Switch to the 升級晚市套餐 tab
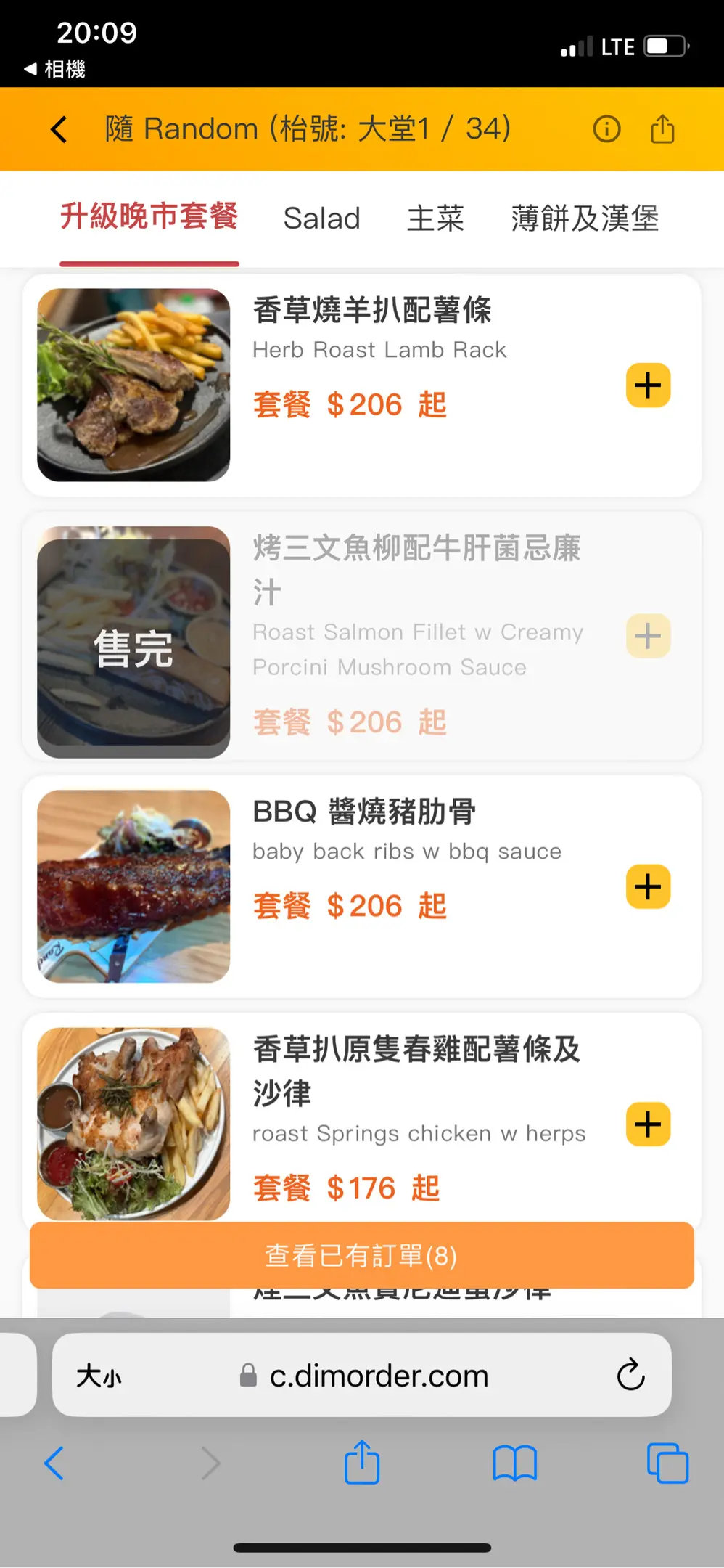This screenshot has width=724, height=1568. click(149, 217)
